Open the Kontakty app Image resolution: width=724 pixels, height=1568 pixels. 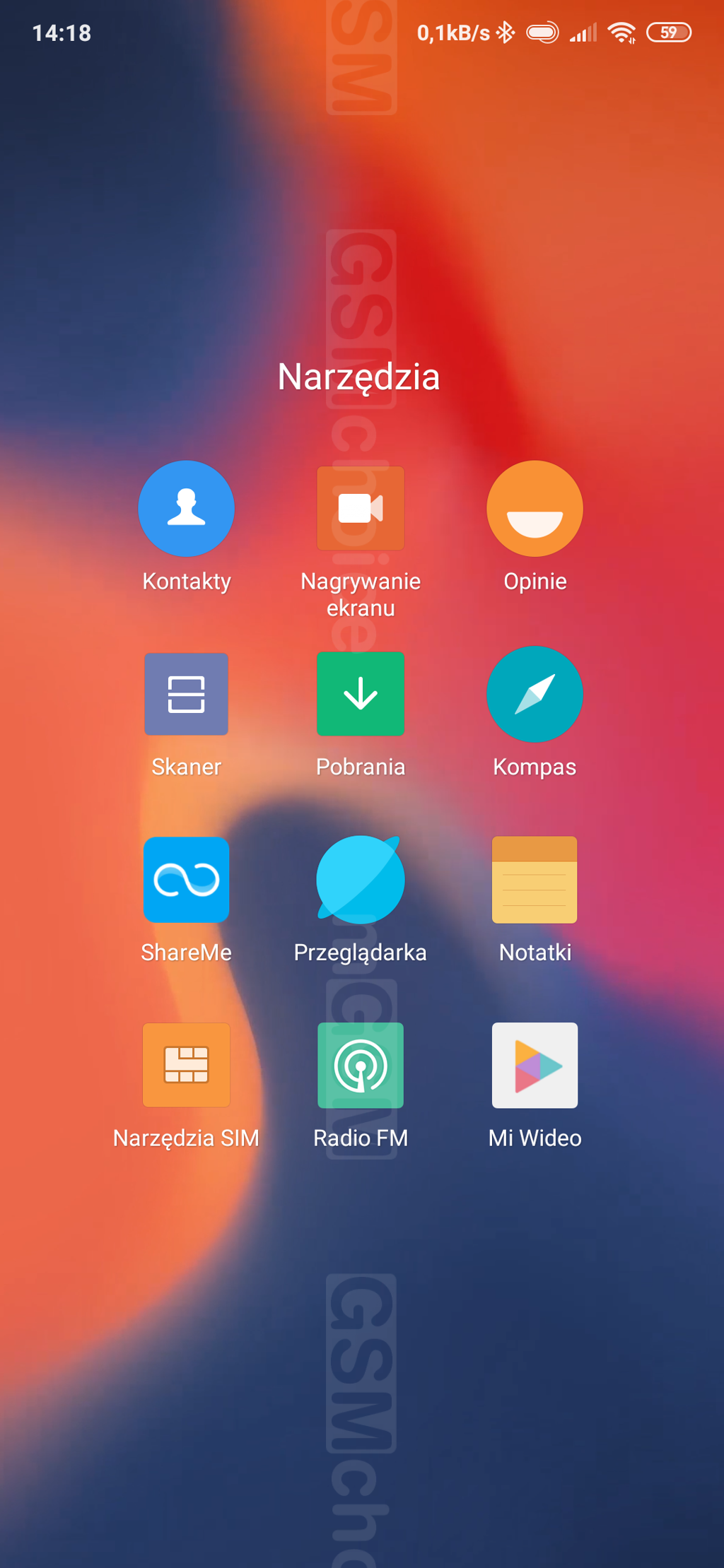click(x=186, y=509)
